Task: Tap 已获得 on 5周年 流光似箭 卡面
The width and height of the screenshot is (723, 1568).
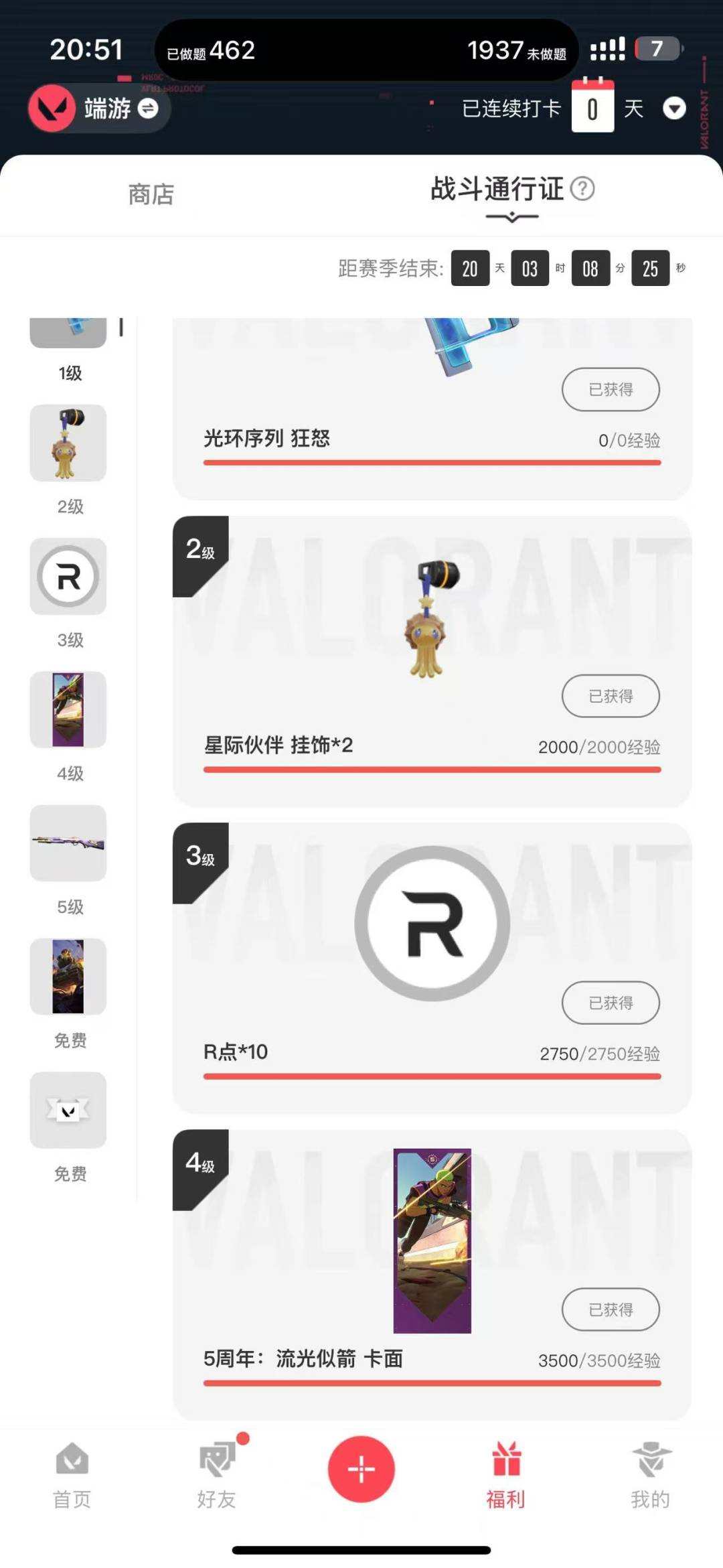Action: [611, 1310]
